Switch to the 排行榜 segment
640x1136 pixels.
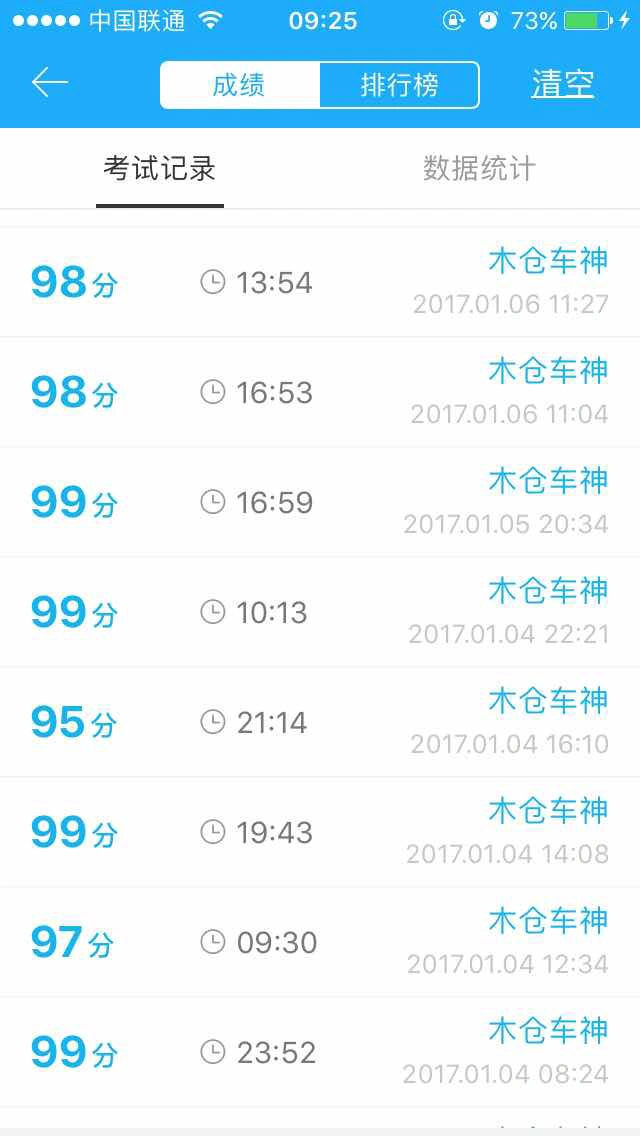click(x=399, y=85)
